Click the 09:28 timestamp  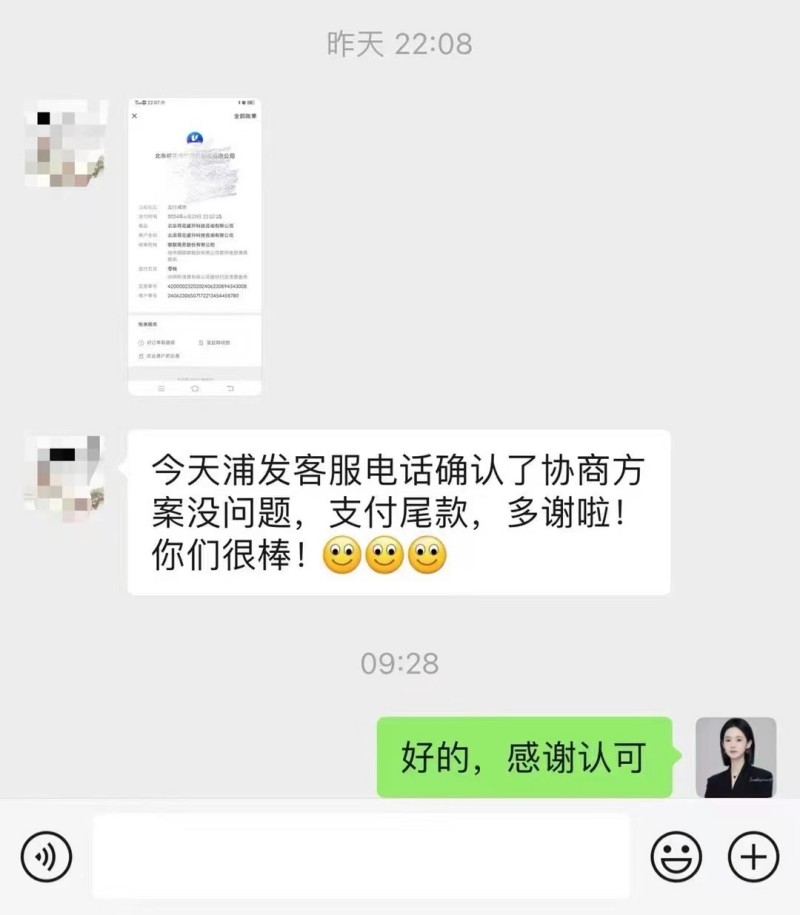point(398,662)
